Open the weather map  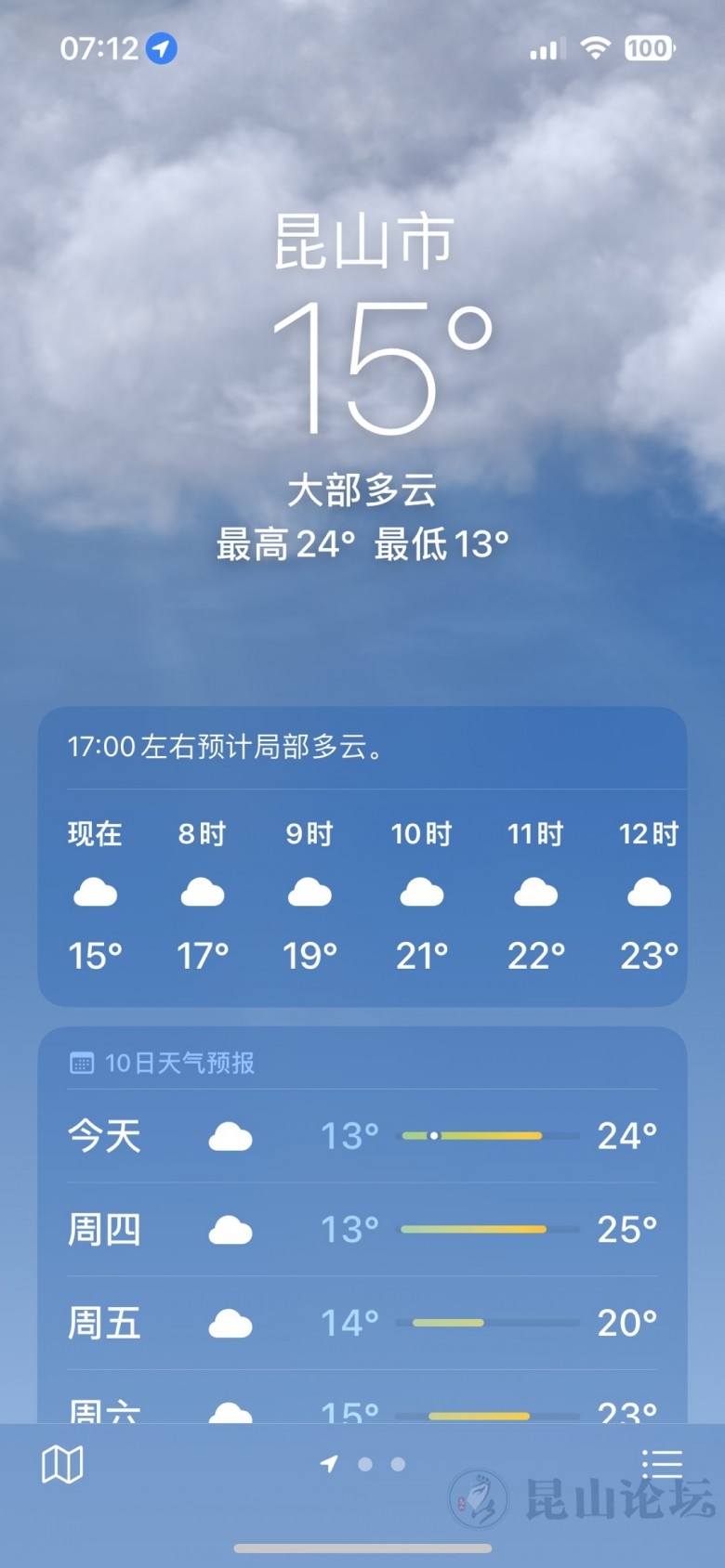click(62, 1465)
